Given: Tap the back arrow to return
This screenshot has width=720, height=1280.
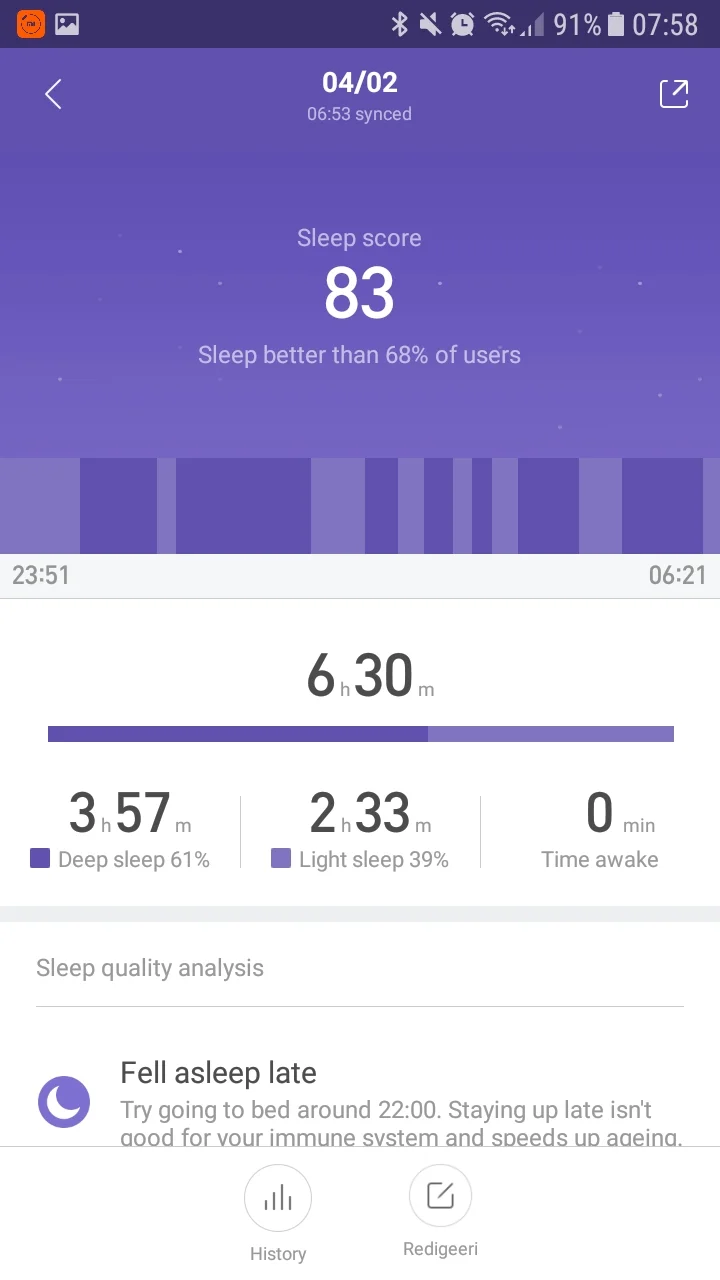Looking at the screenshot, I should [x=51, y=93].
